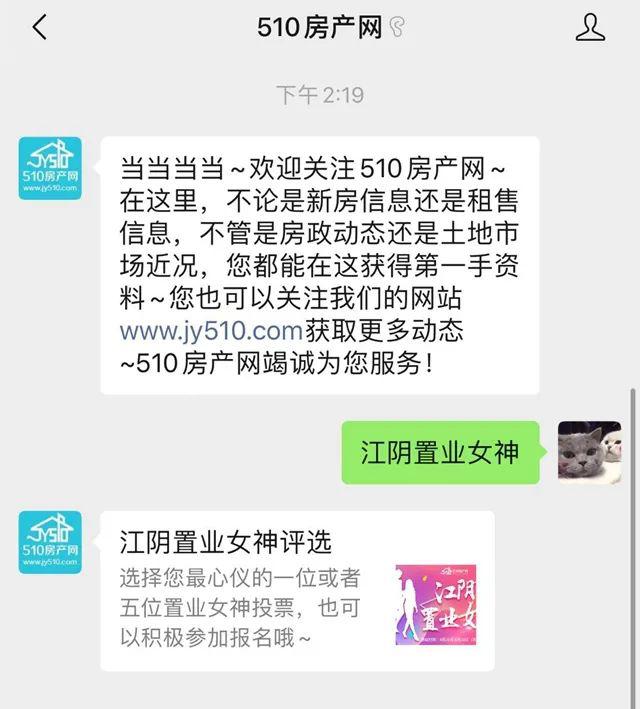Go back from 510房产网 chat

[39, 28]
